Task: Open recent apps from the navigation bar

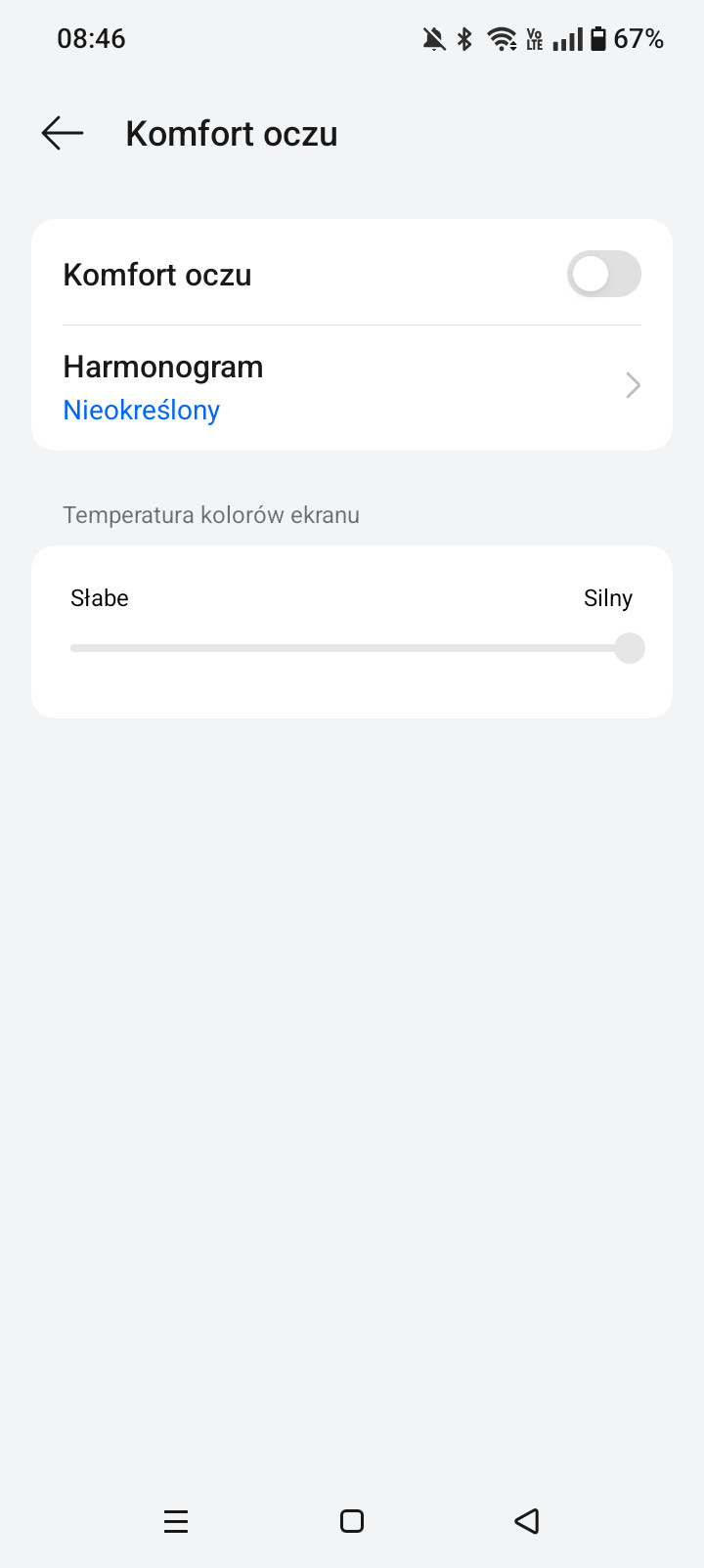Action: point(176,1521)
